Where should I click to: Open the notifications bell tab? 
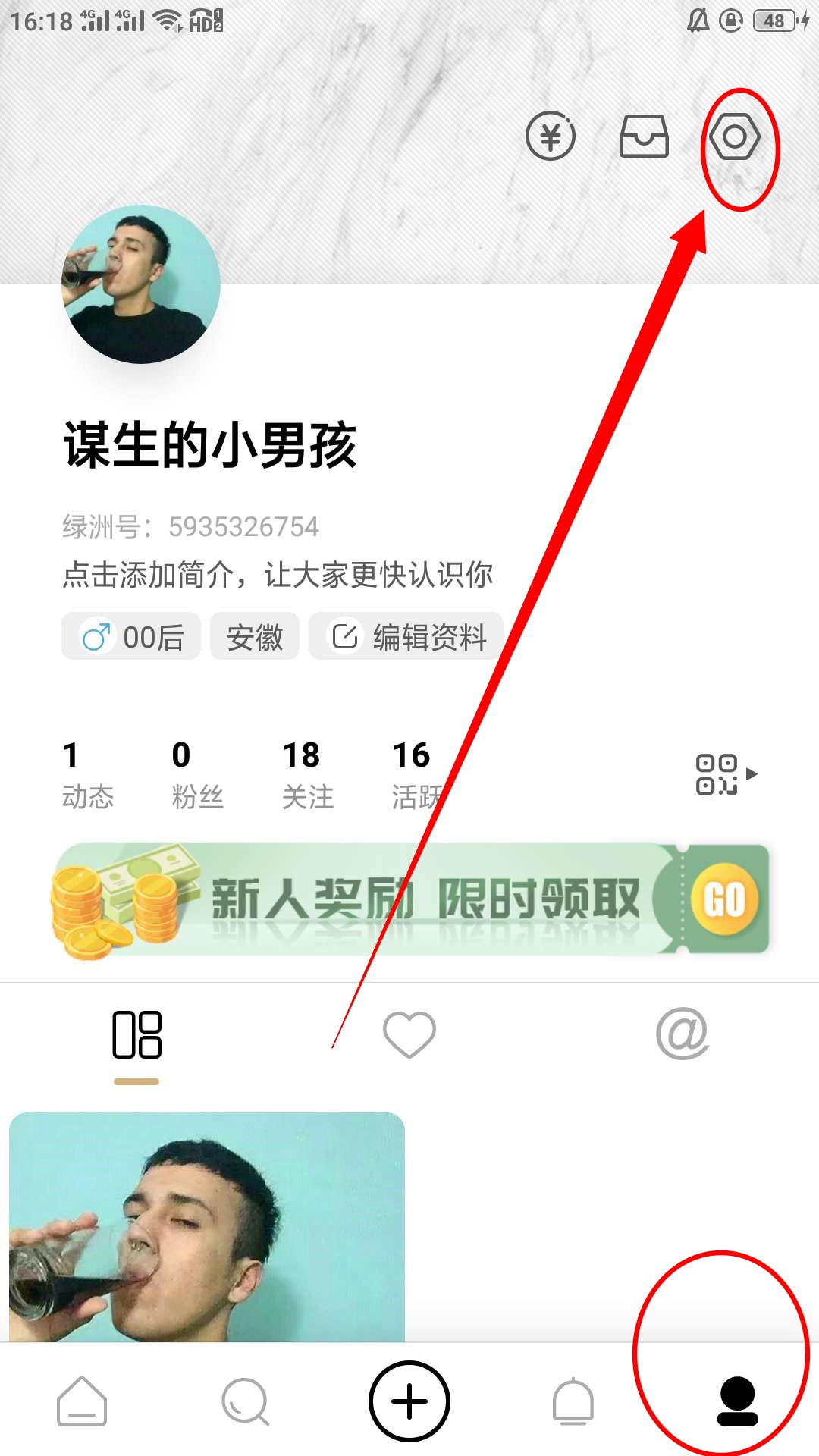[573, 1401]
